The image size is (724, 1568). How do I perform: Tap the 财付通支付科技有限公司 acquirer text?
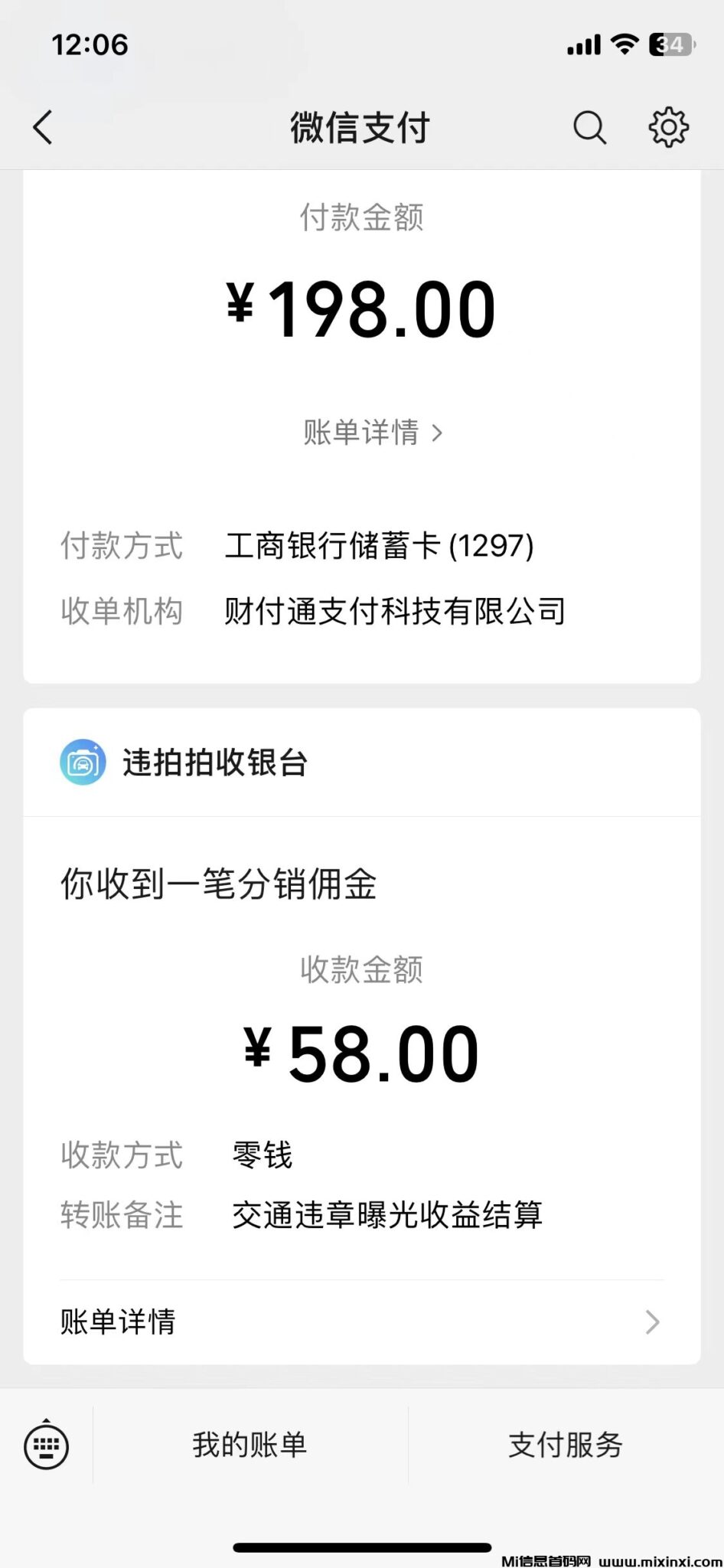point(394,611)
